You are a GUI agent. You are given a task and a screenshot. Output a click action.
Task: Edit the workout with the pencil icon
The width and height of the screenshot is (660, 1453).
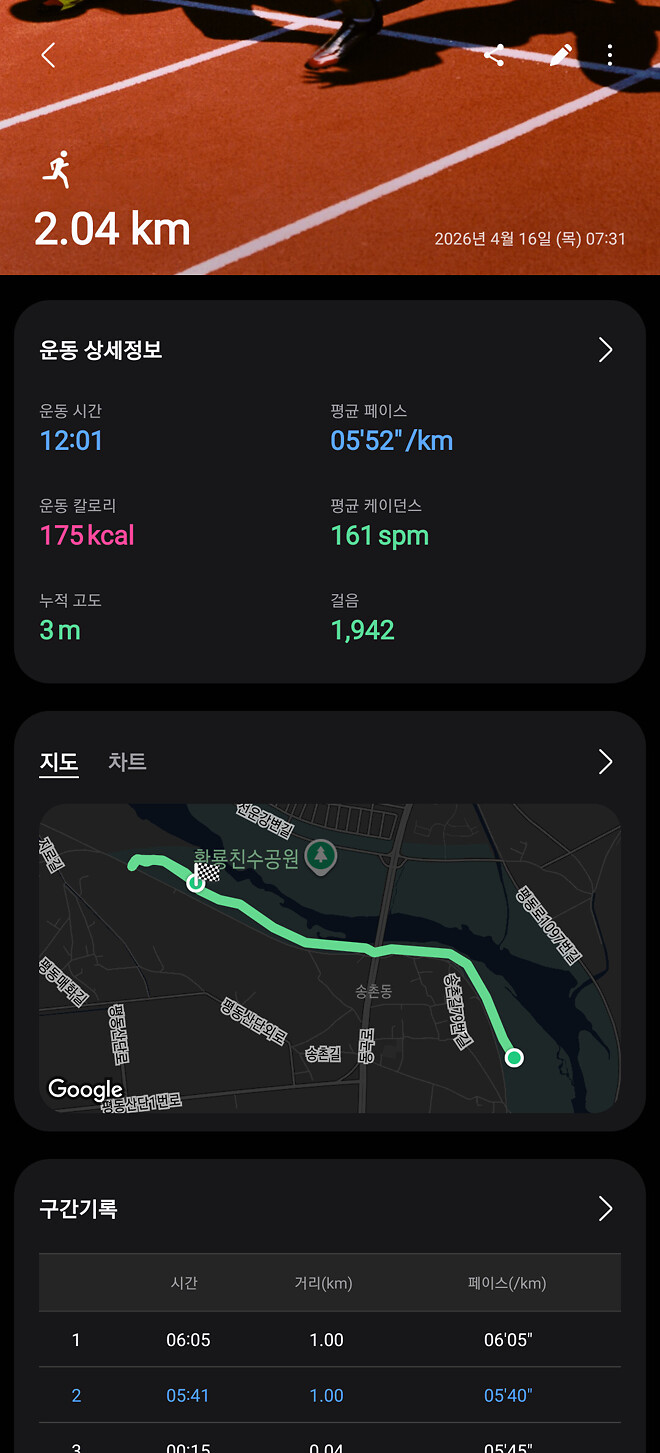[561, 55]
